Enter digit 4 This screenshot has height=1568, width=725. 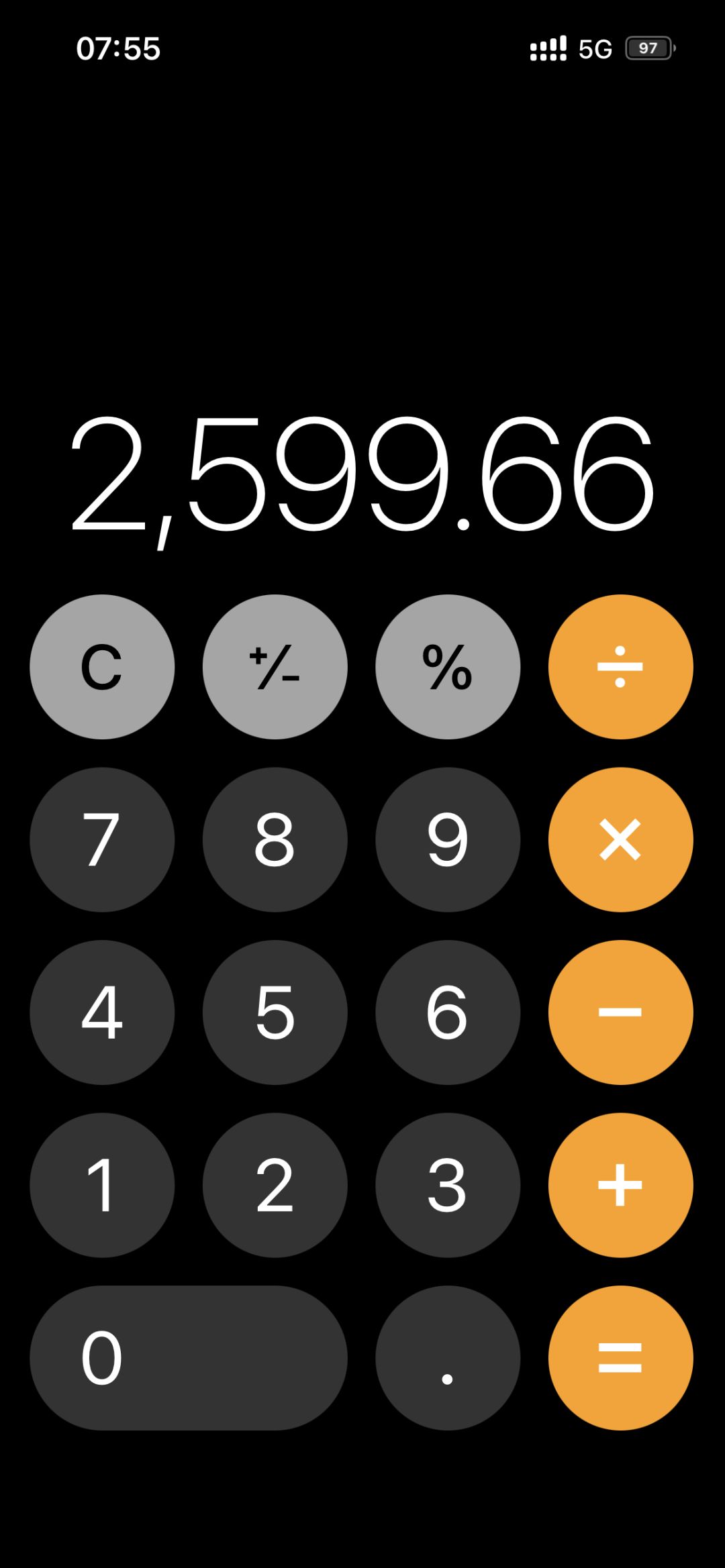[x=102, y=1012]
